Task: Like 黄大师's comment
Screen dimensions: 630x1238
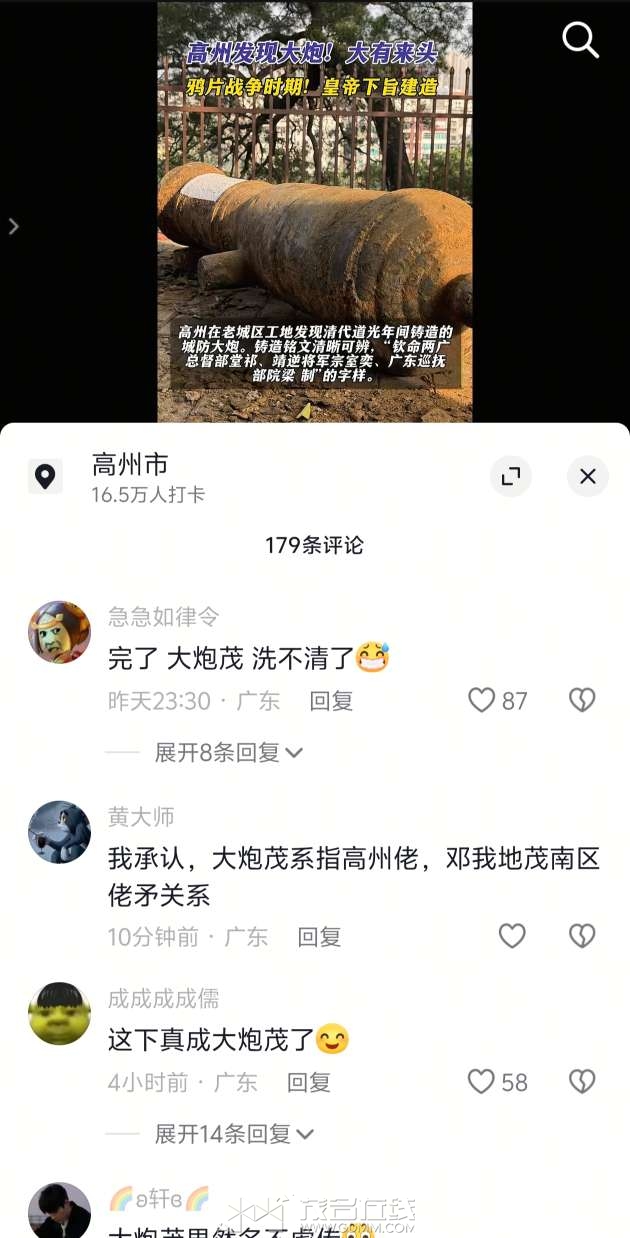Action: (512, 936)
